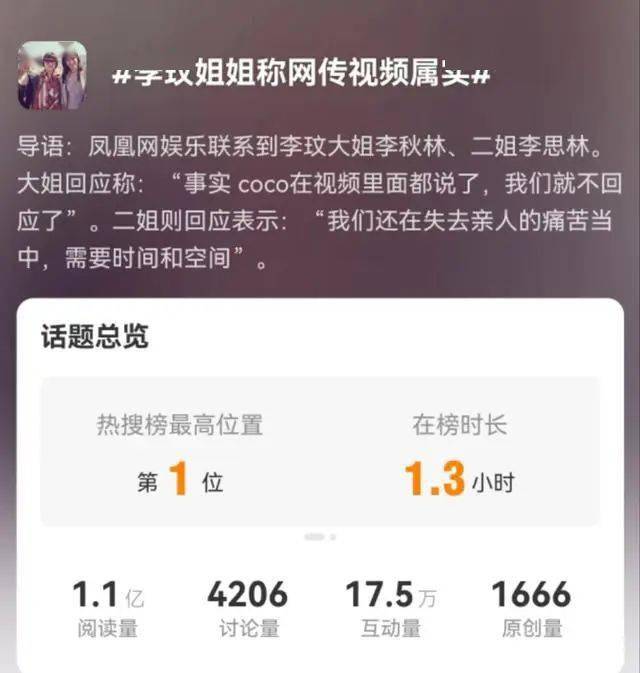This screenshot has width=640, height=673.
Task: Tap the page indicator under the overview card
Action: point(320,537)
